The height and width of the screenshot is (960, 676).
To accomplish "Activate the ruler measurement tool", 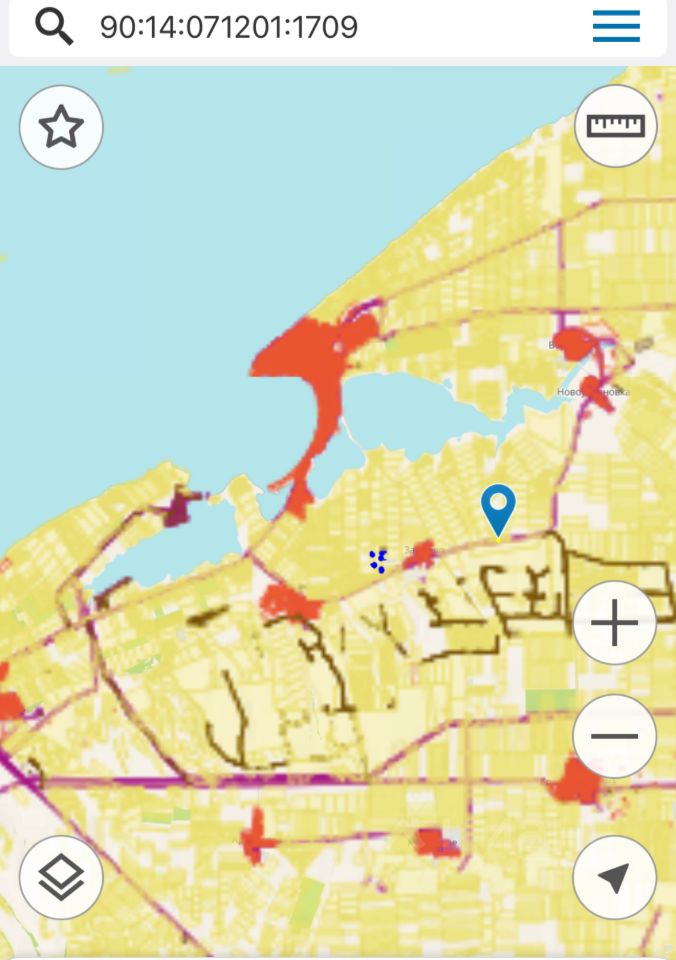I will tap(616, 126).
